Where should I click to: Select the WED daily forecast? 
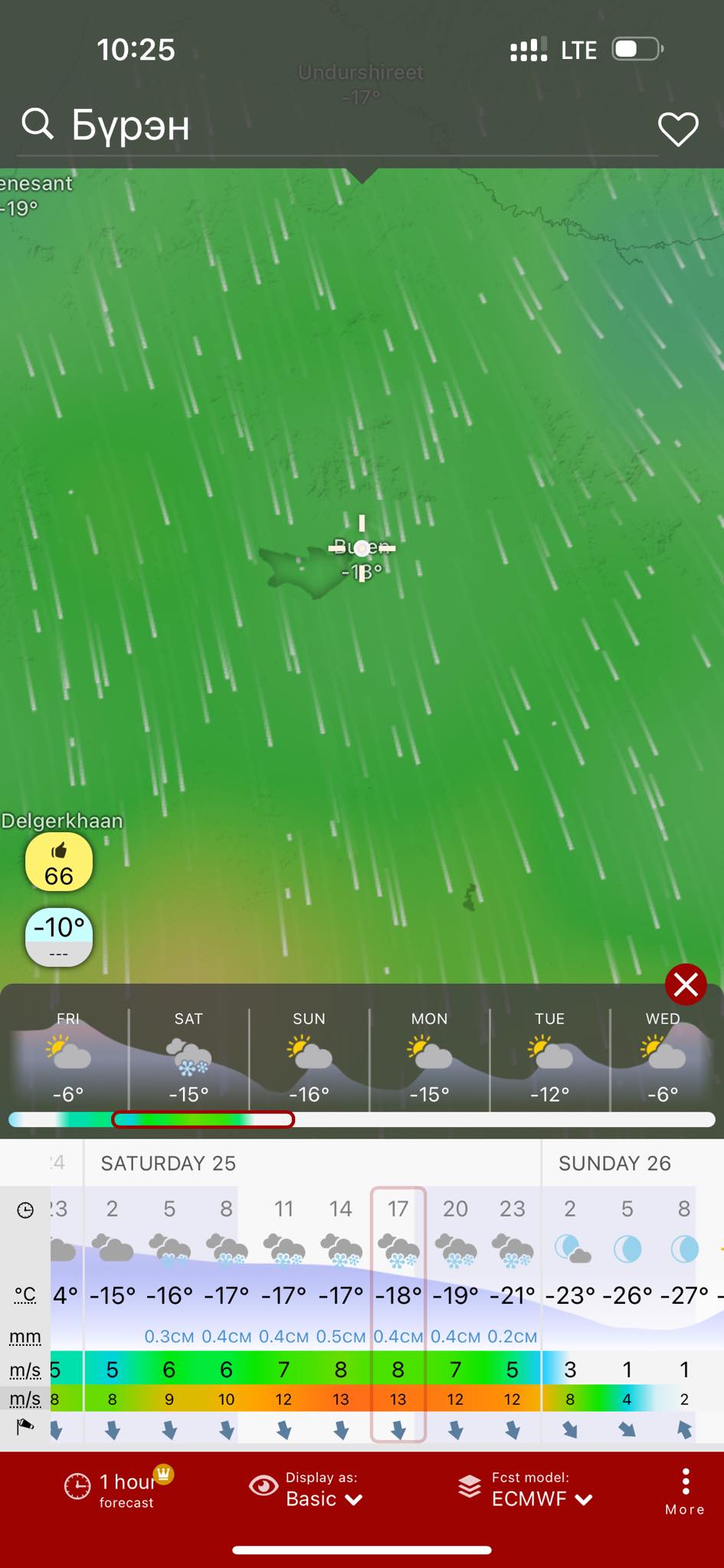coord(663,1060)
